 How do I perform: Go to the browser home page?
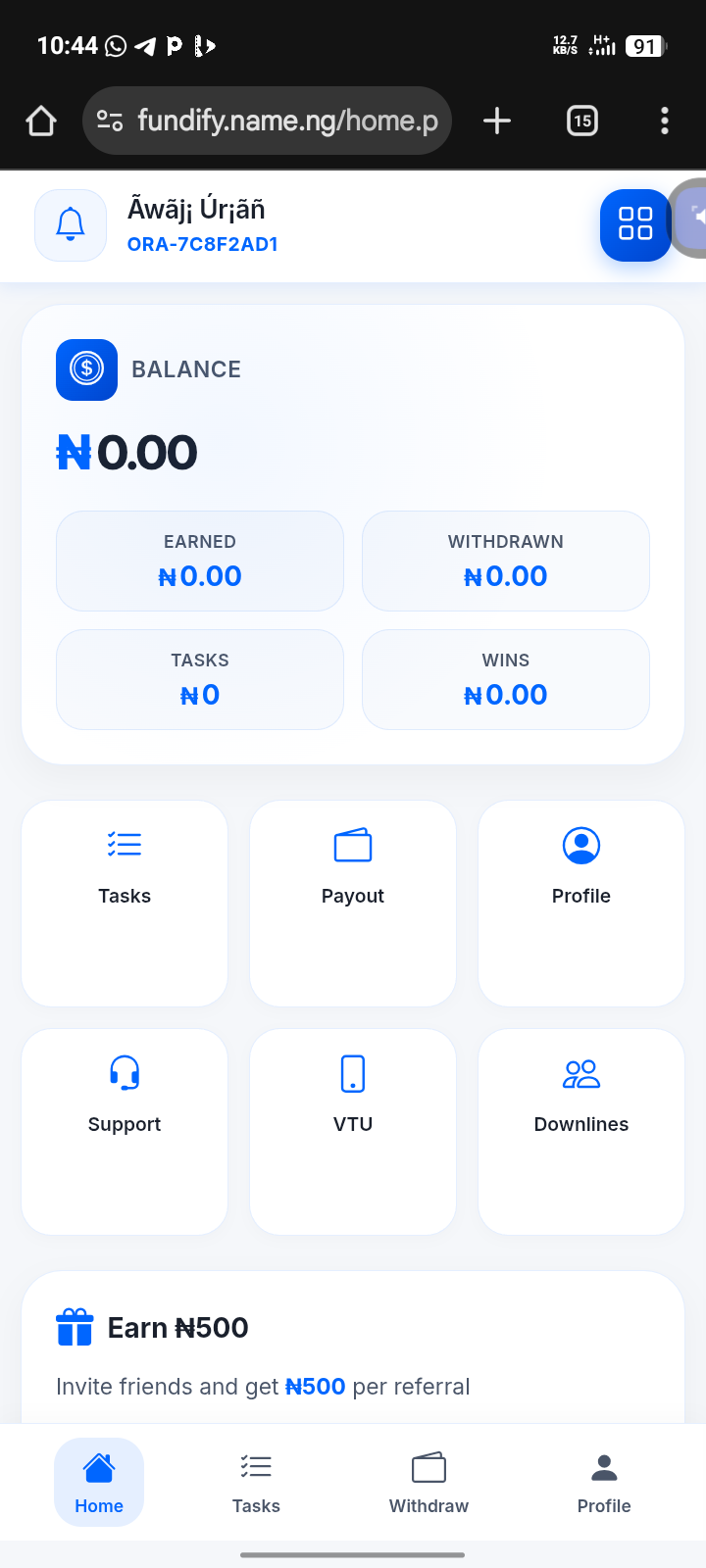click(41, 121)
